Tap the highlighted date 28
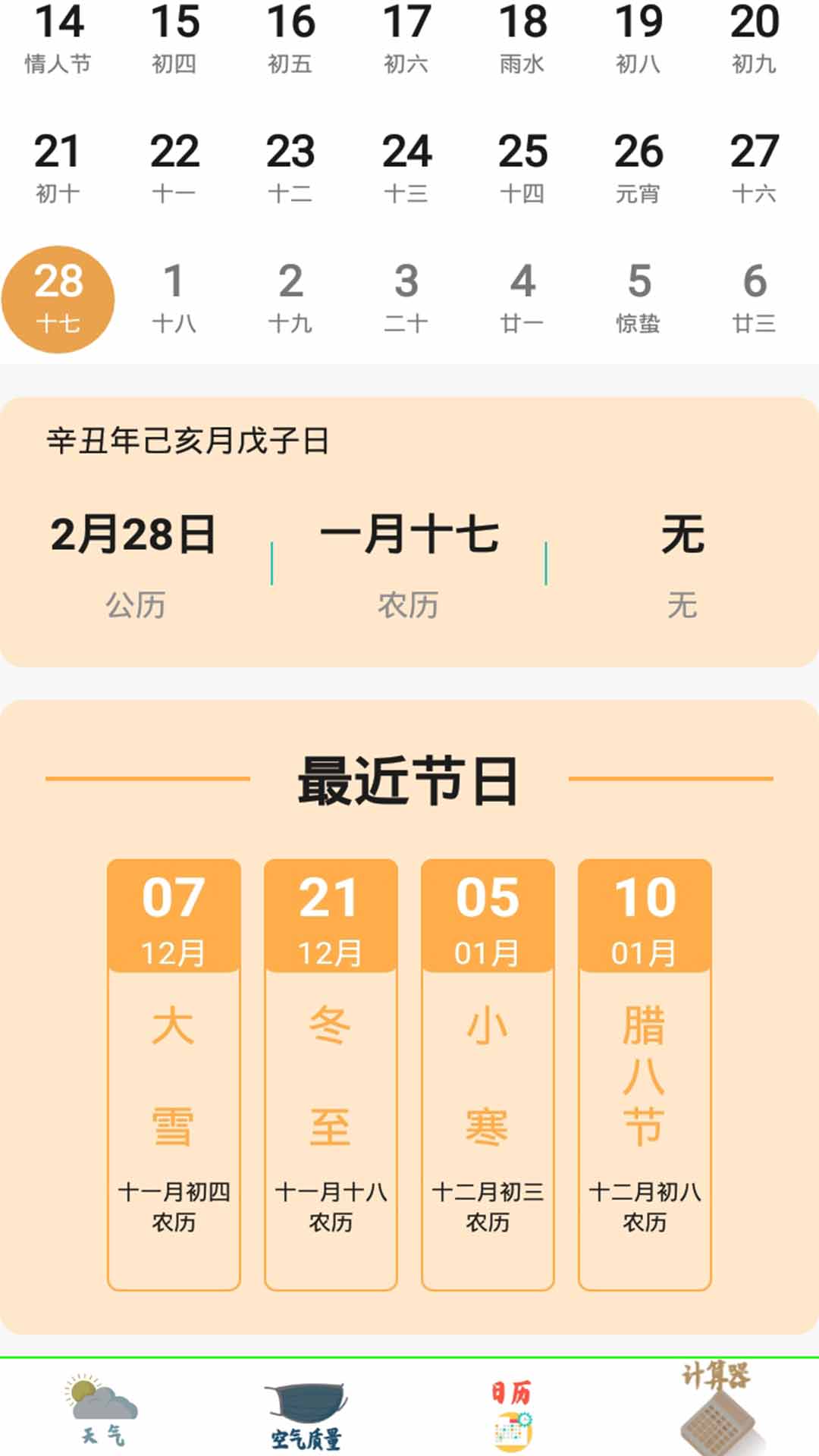 pyautogui.click(x=58, y=299)
